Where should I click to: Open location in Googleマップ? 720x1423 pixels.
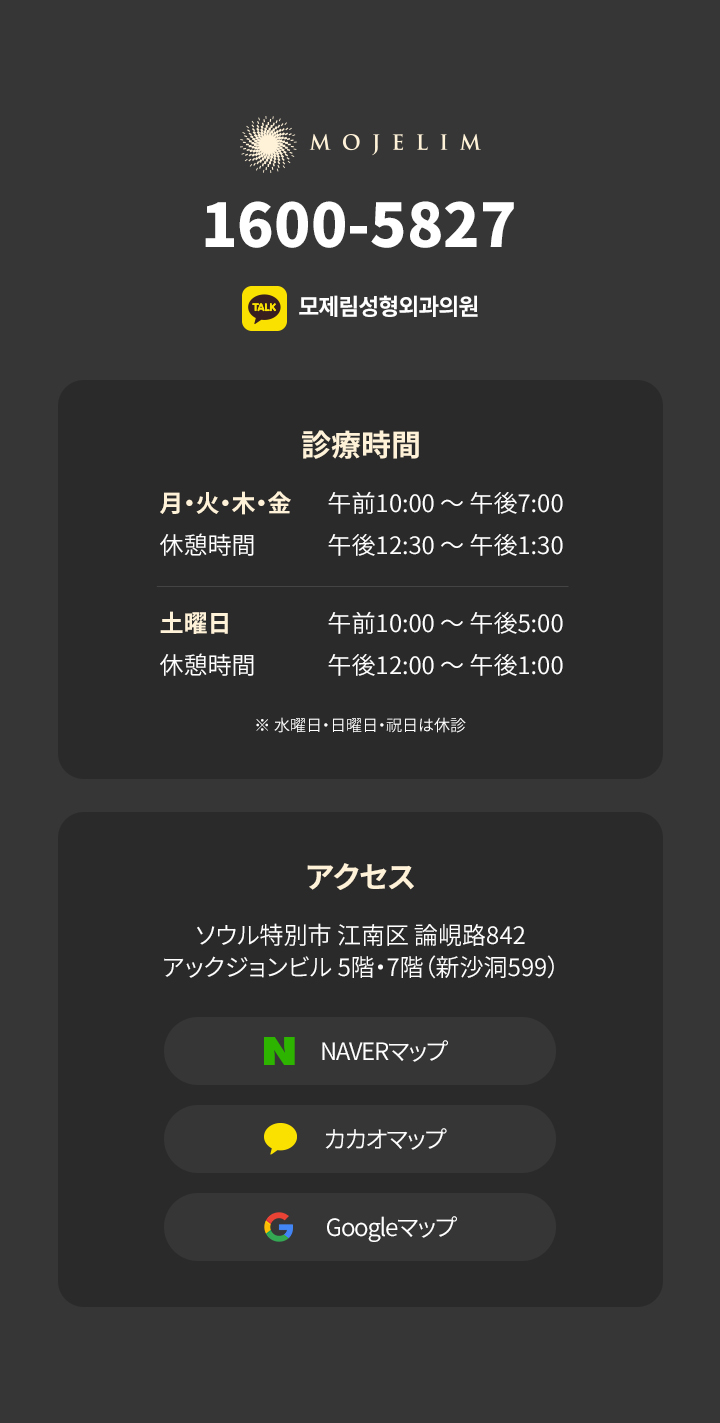(x=360, y=1227)
